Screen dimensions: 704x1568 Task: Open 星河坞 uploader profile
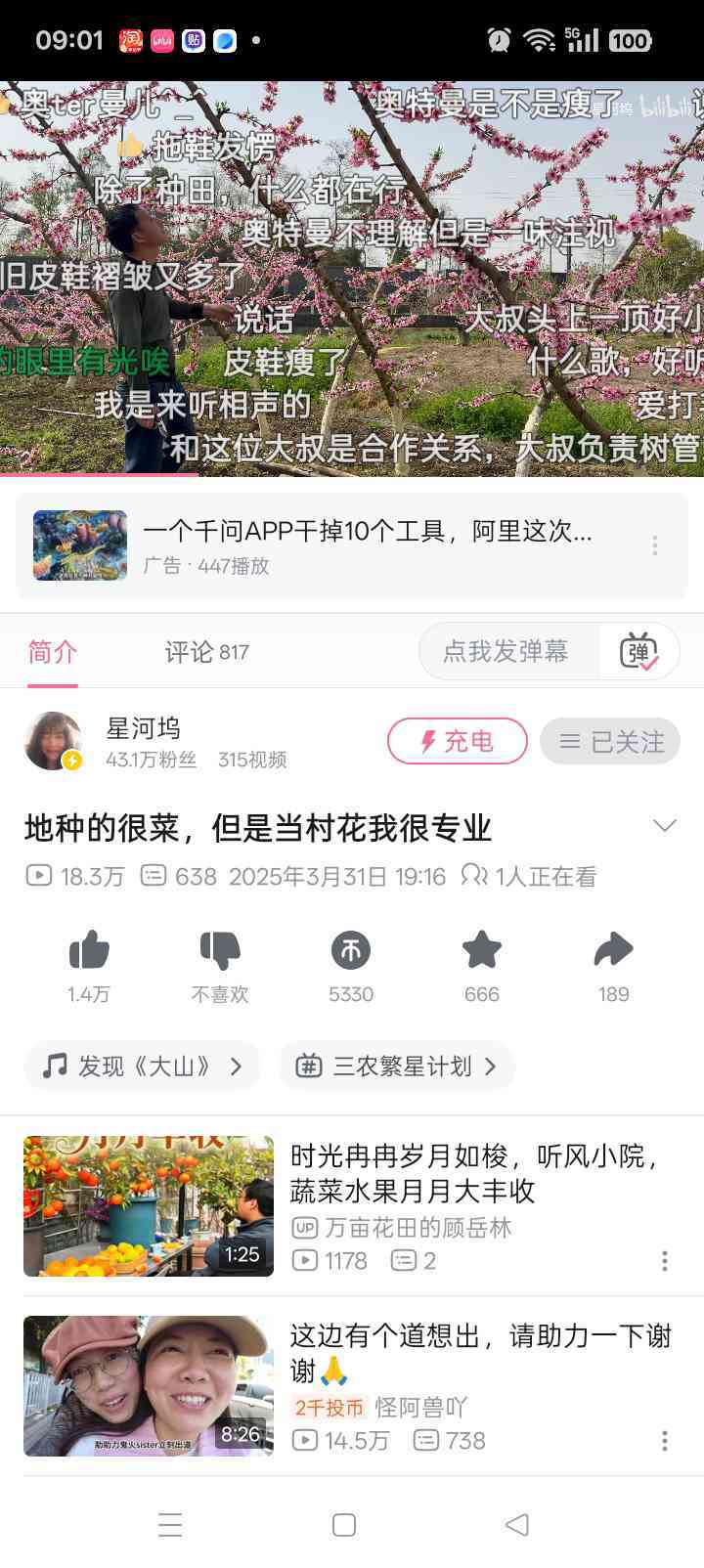143,728
